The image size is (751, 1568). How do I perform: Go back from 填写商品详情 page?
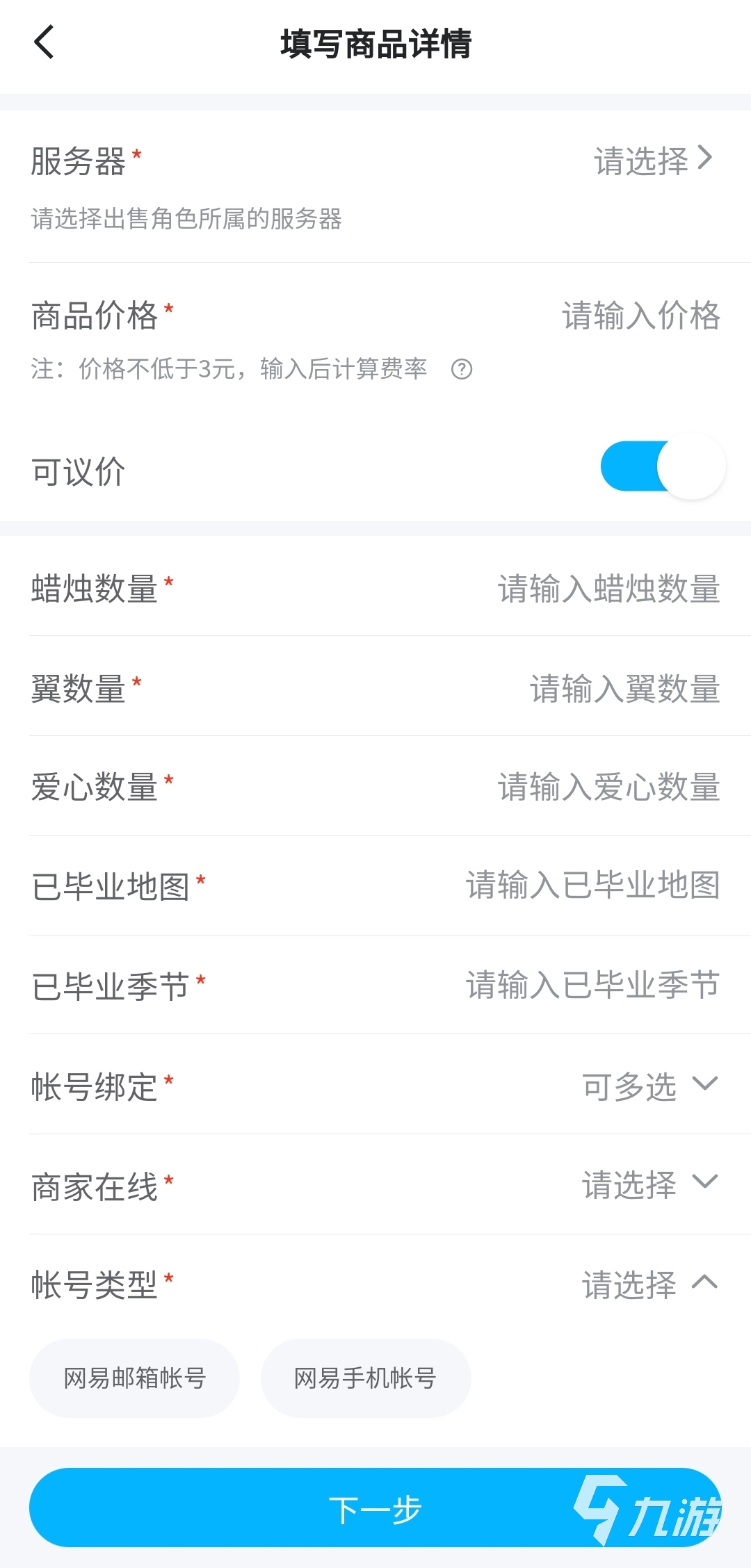(45, 42)
